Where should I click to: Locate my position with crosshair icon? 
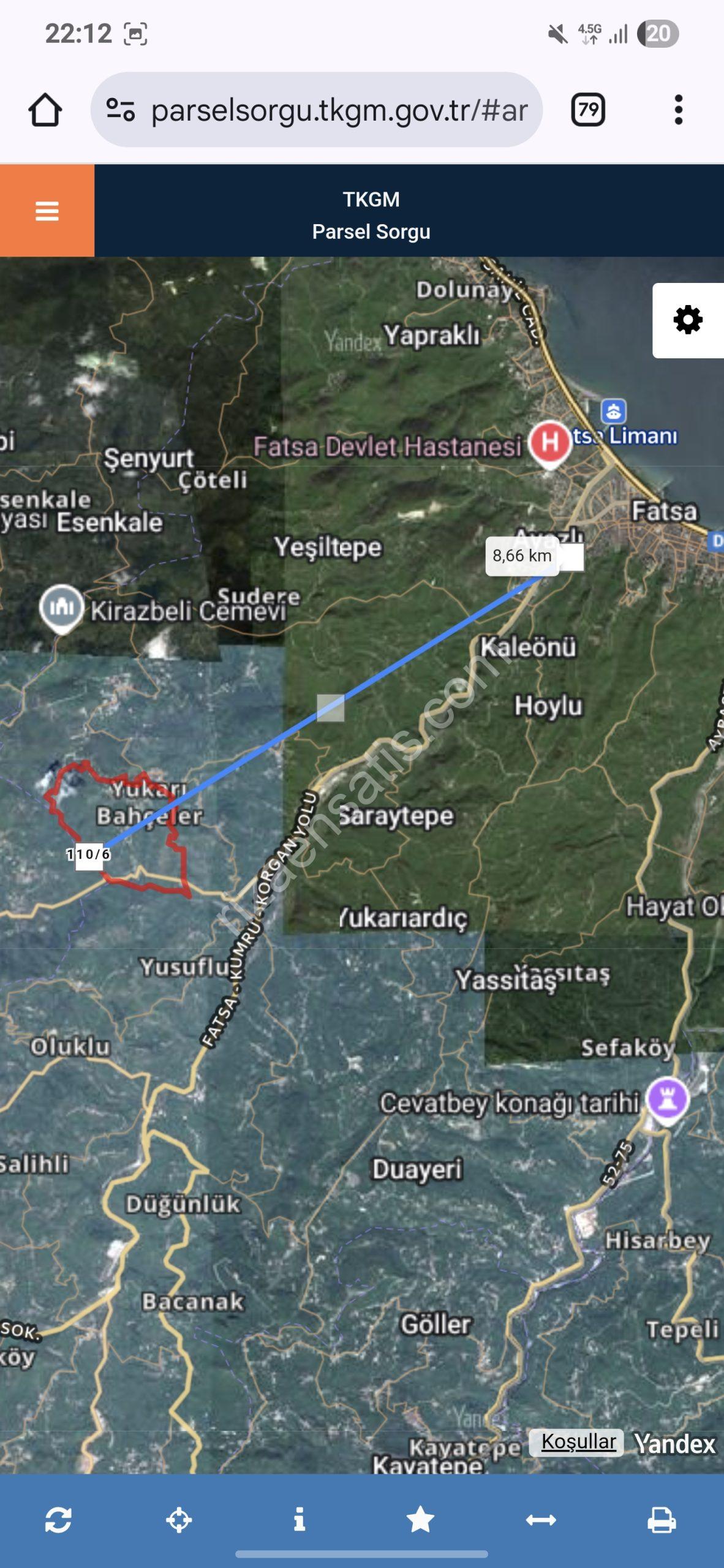(179, 1520)
